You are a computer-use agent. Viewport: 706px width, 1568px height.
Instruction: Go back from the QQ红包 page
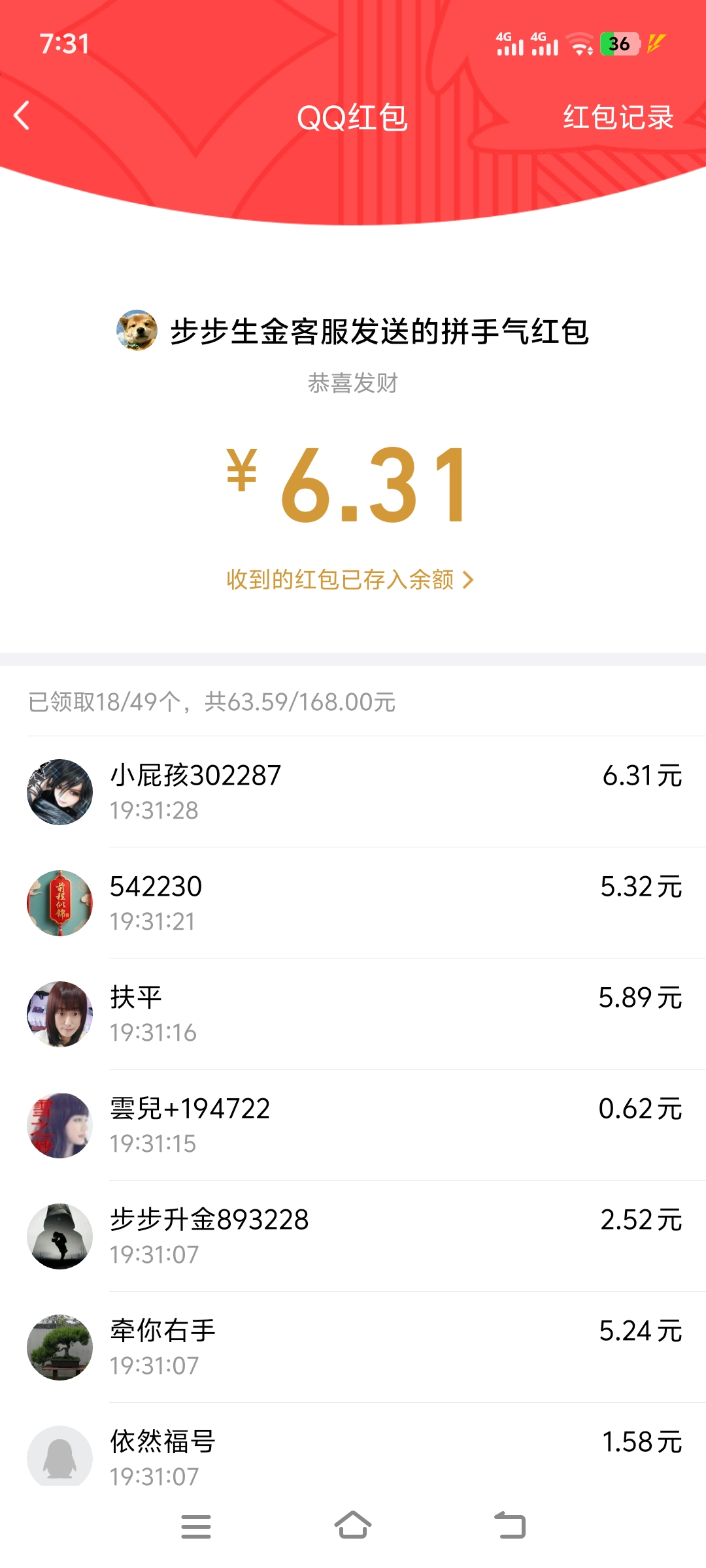(22, 116)
